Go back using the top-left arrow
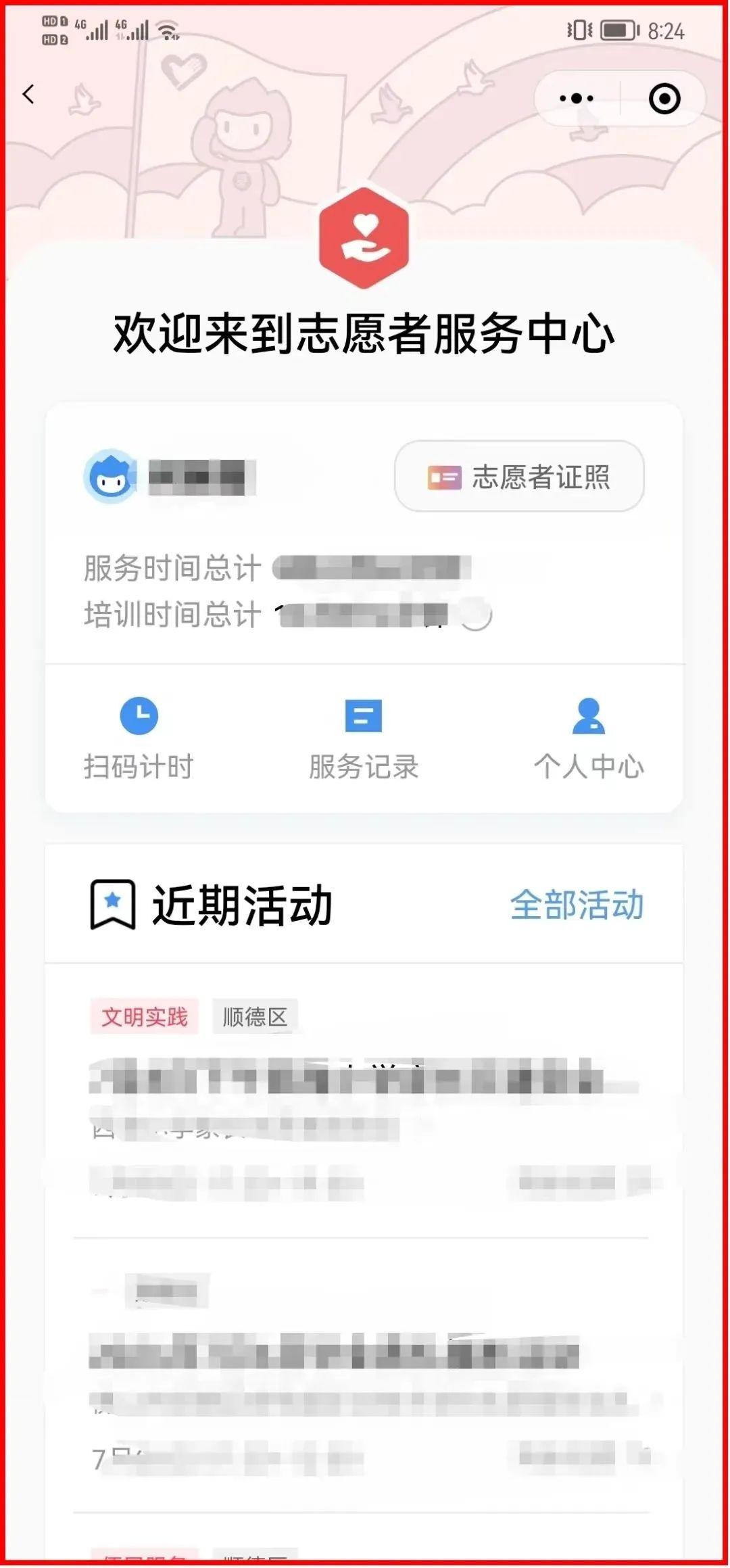 tap(28, 95)
